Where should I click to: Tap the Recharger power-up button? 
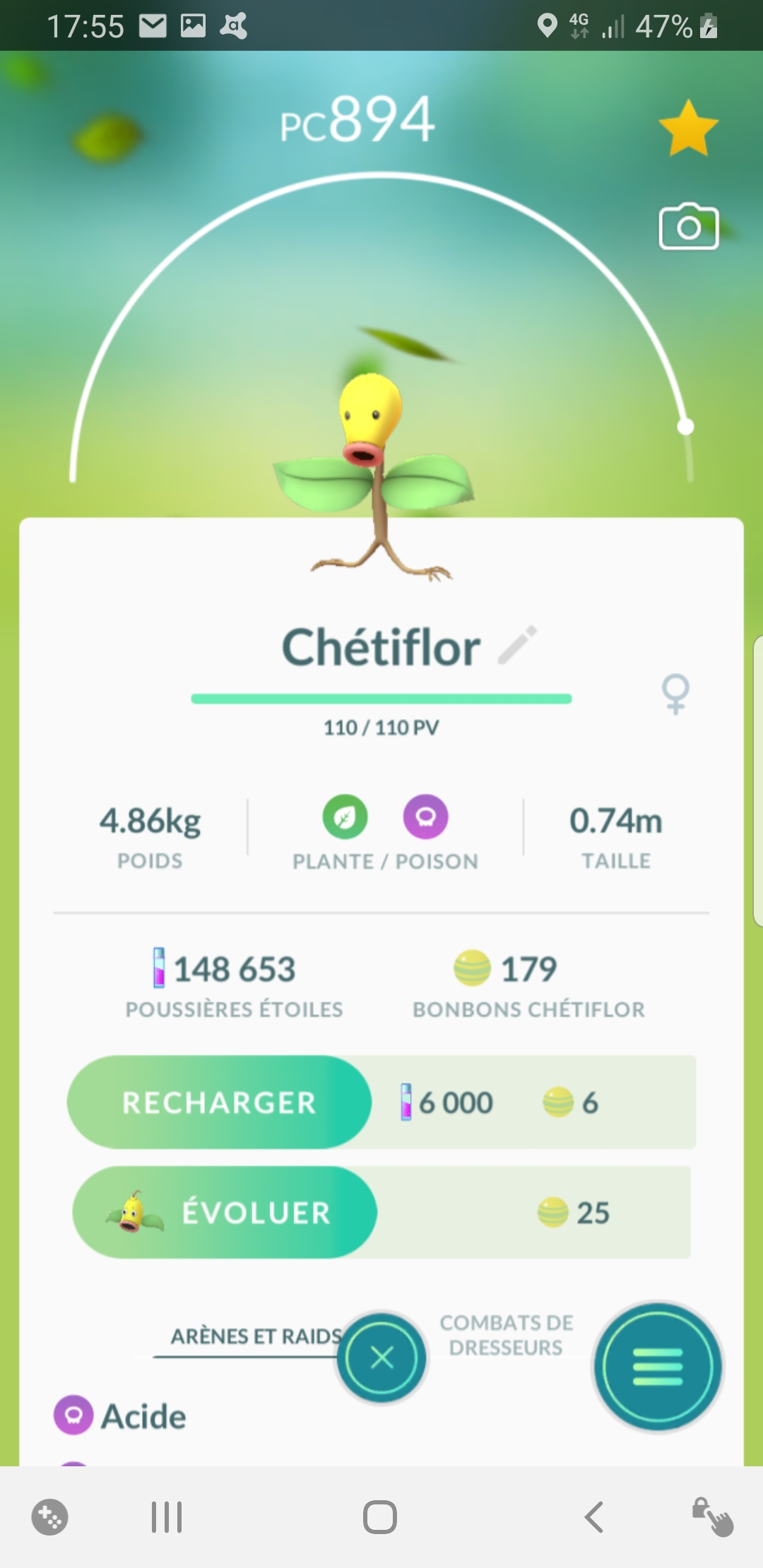[x=219, y=1103]
